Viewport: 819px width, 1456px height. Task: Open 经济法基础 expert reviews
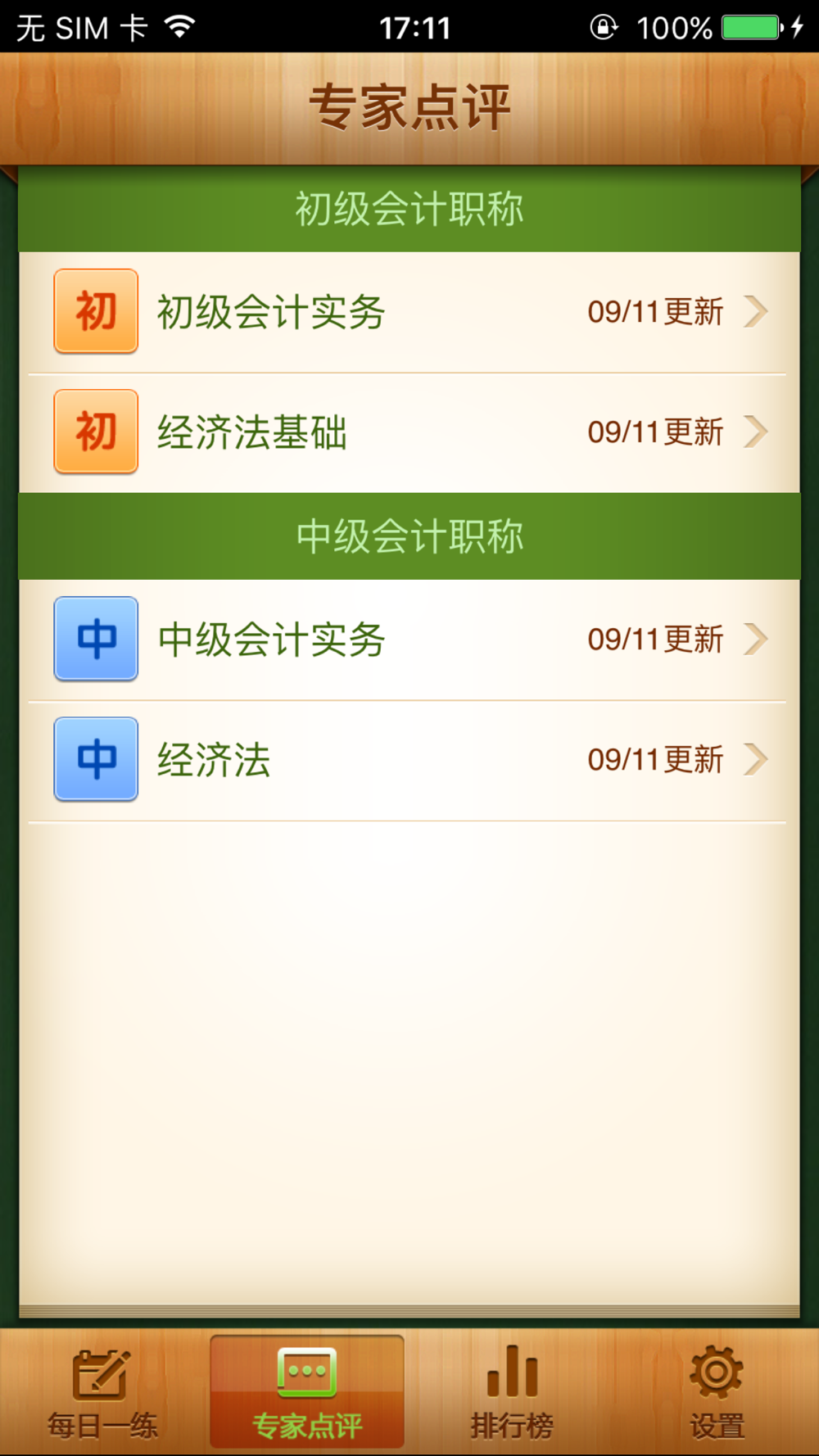click(x=409, y=432)
